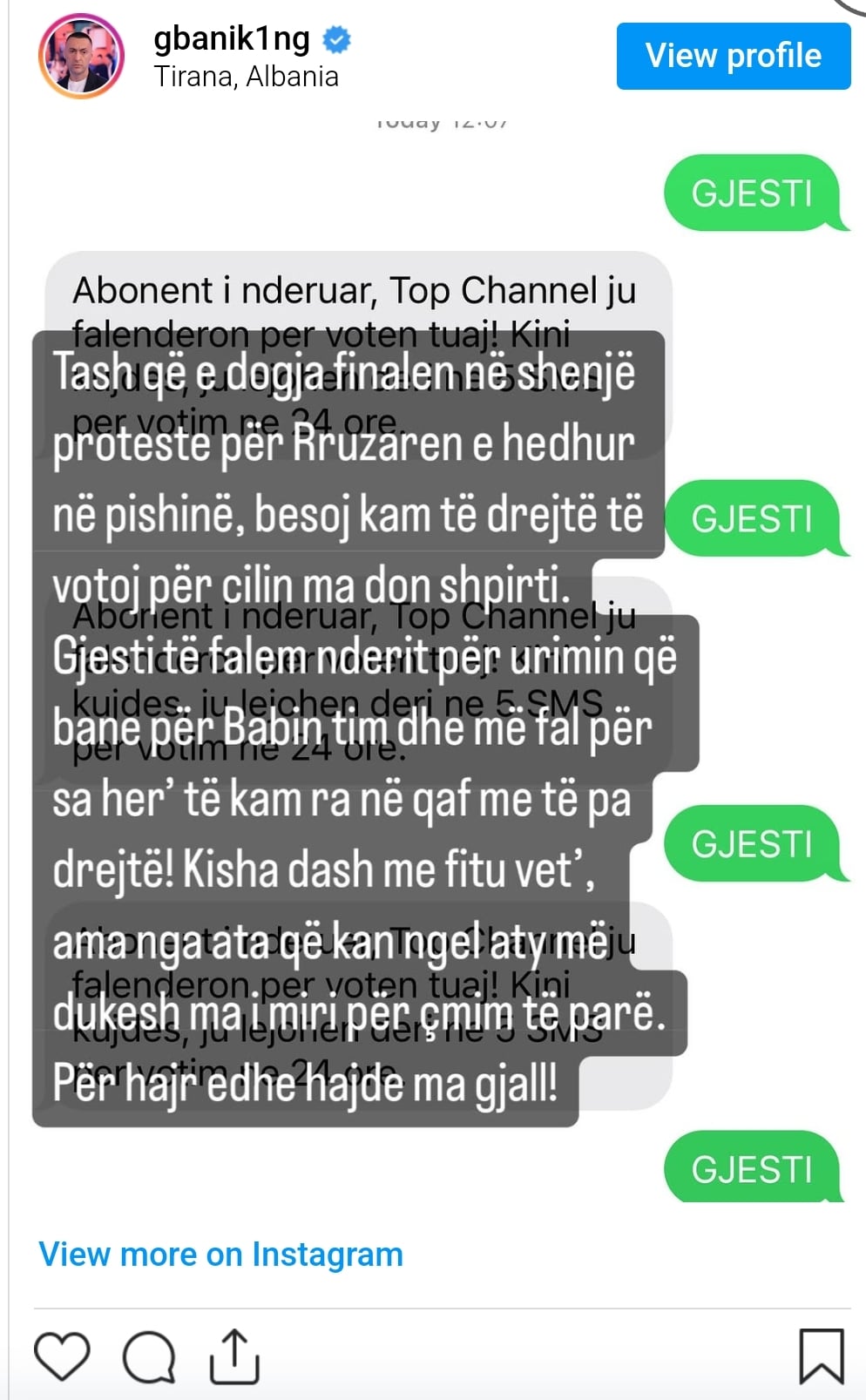Open the embedded post image
The width and height of the screenshot is (866, 1400).
(436, 662)
